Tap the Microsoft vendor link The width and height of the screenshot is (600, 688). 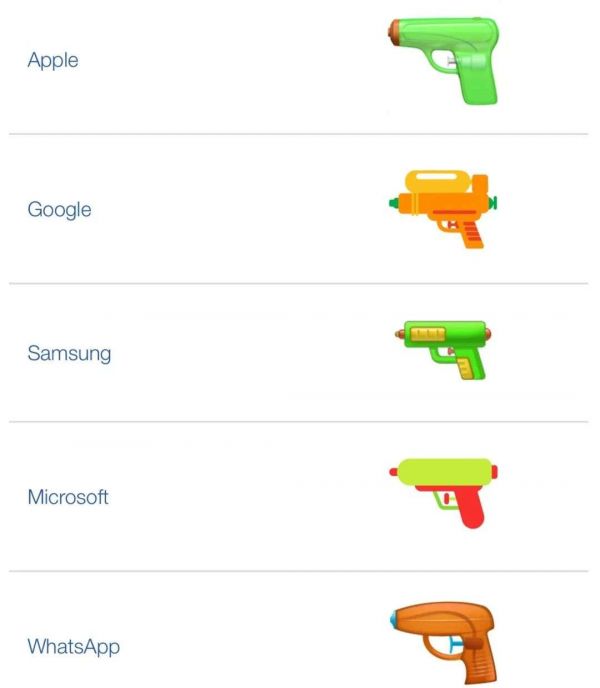pos(68,497)
